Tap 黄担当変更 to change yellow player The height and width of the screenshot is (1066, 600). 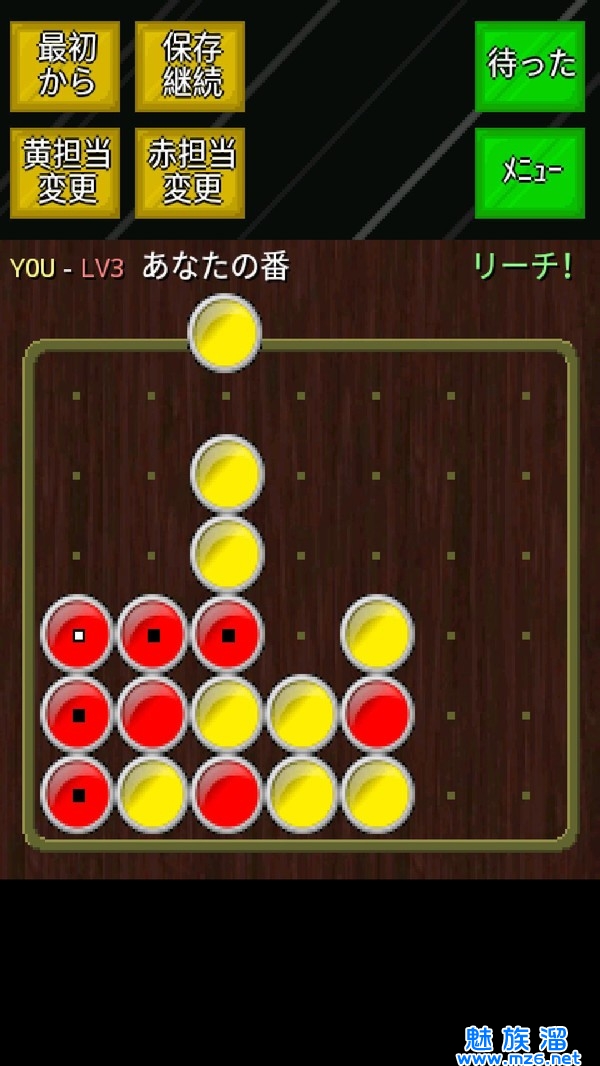pos(65,172)
